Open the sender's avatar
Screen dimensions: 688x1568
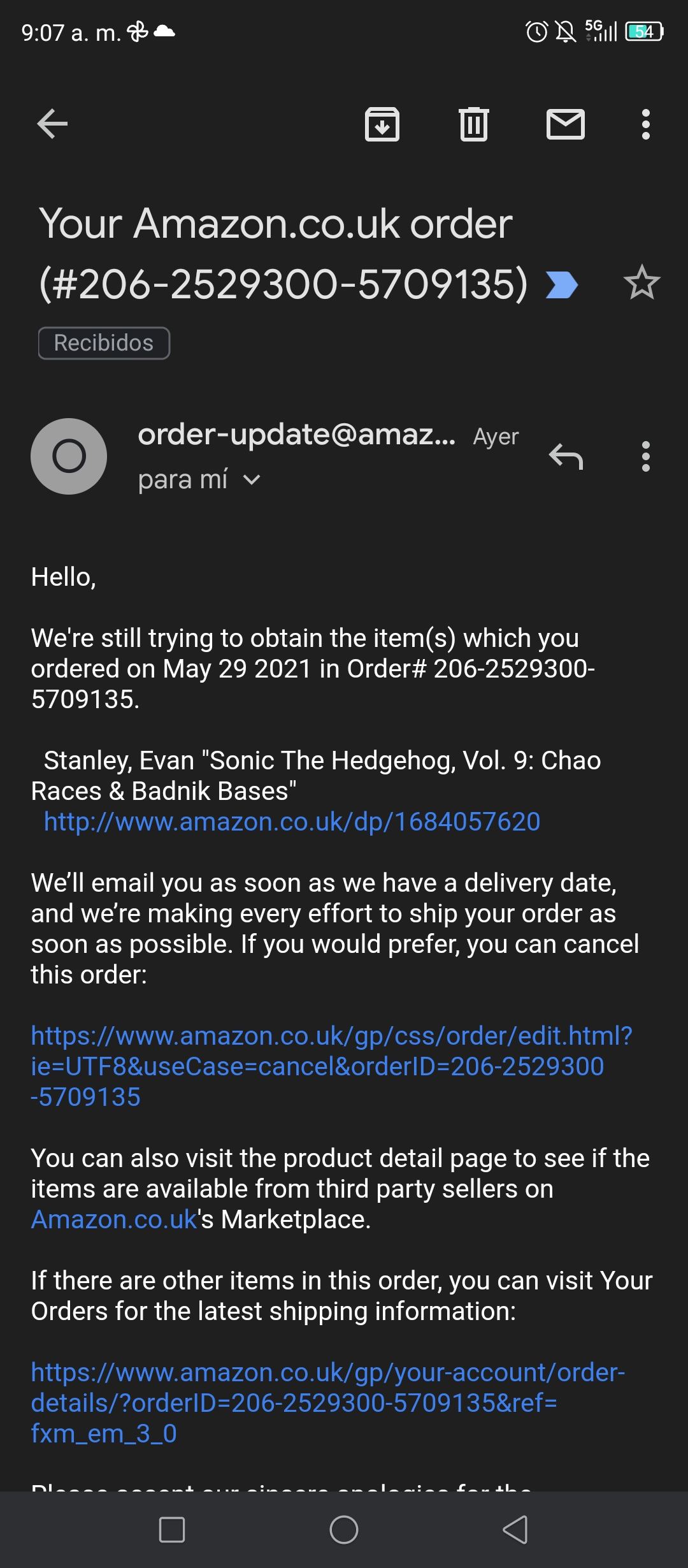69,456
